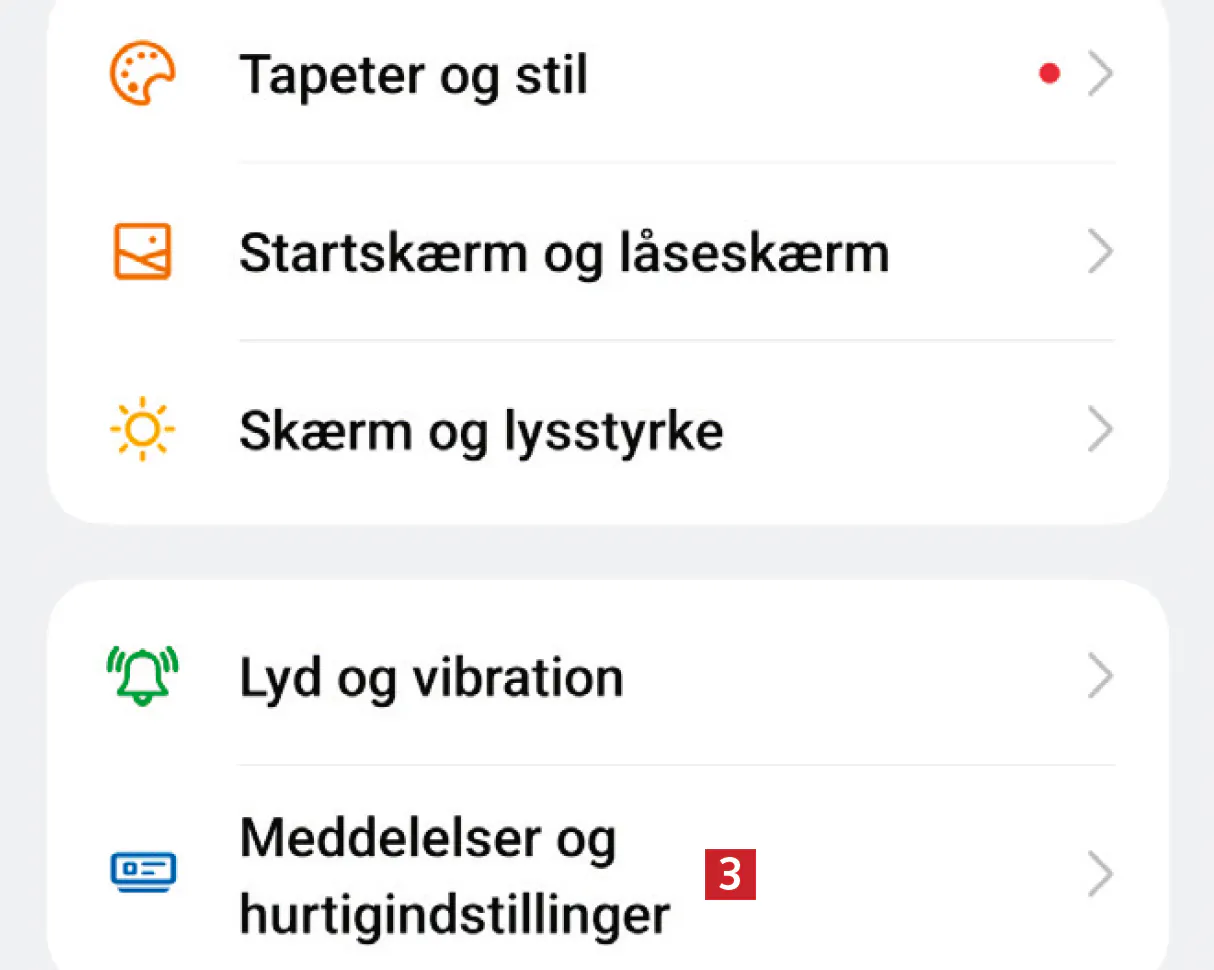
Task: Open Startskærm og låseskærm settings
Action: 563,254
